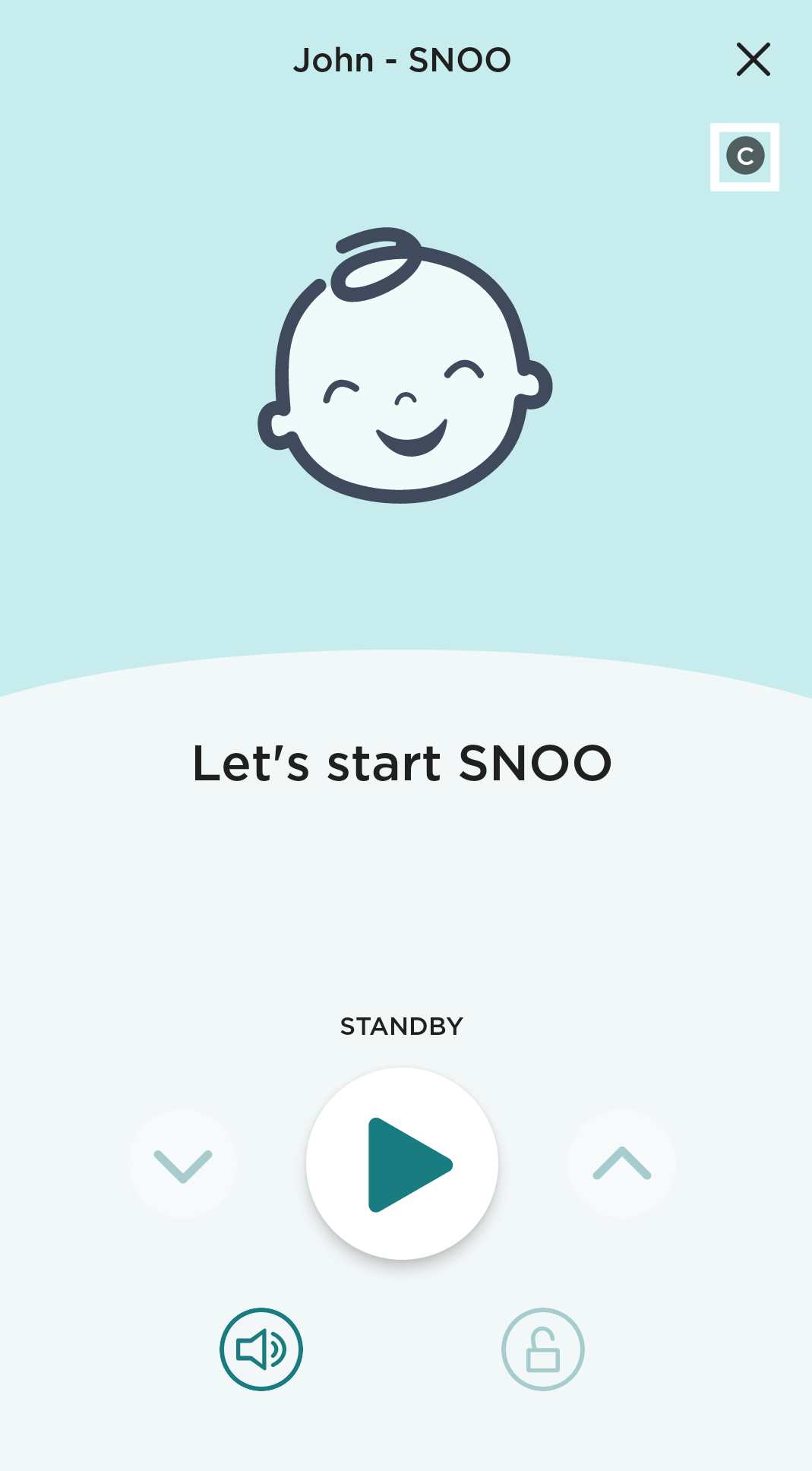Start SNOO with the play button

tap(402, 1163)
